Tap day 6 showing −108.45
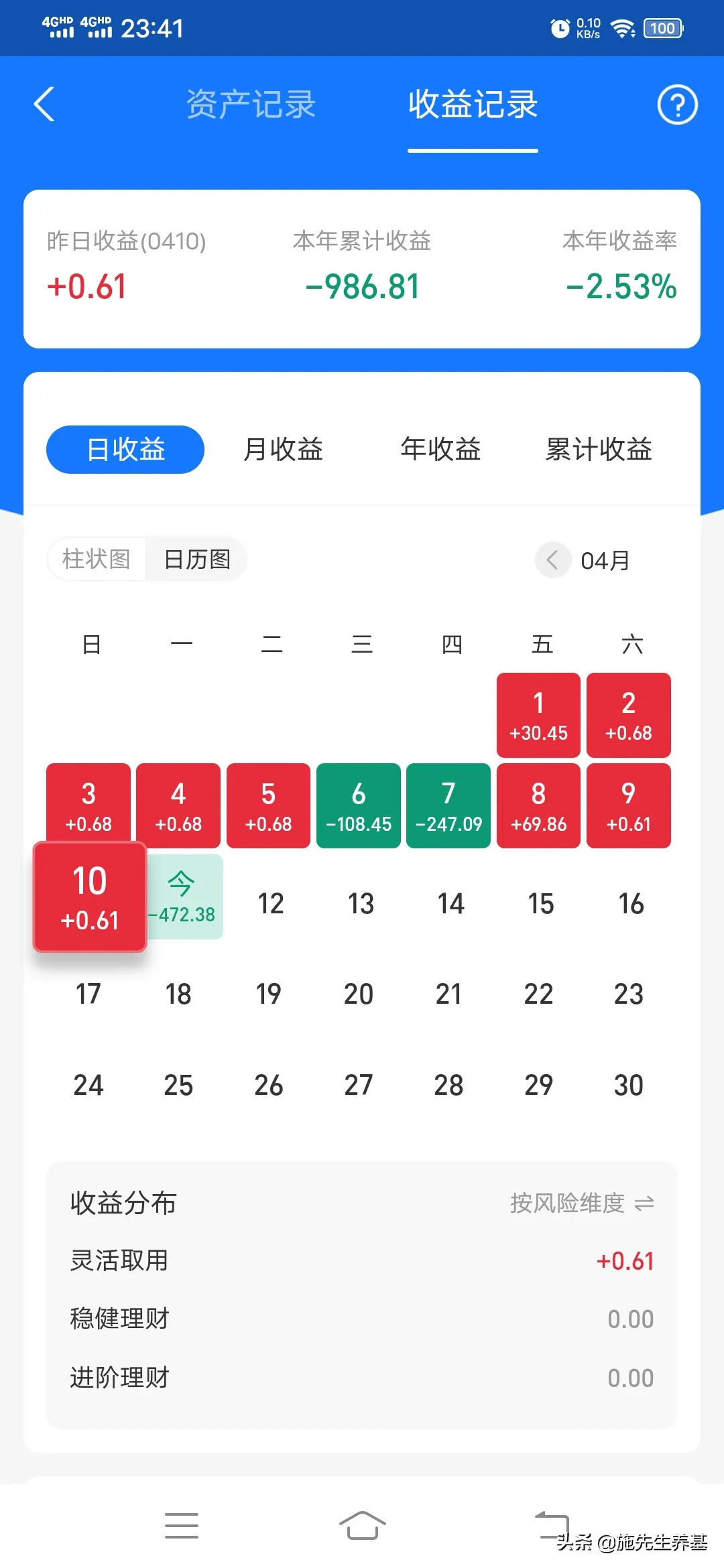 [x=359, y=805]
